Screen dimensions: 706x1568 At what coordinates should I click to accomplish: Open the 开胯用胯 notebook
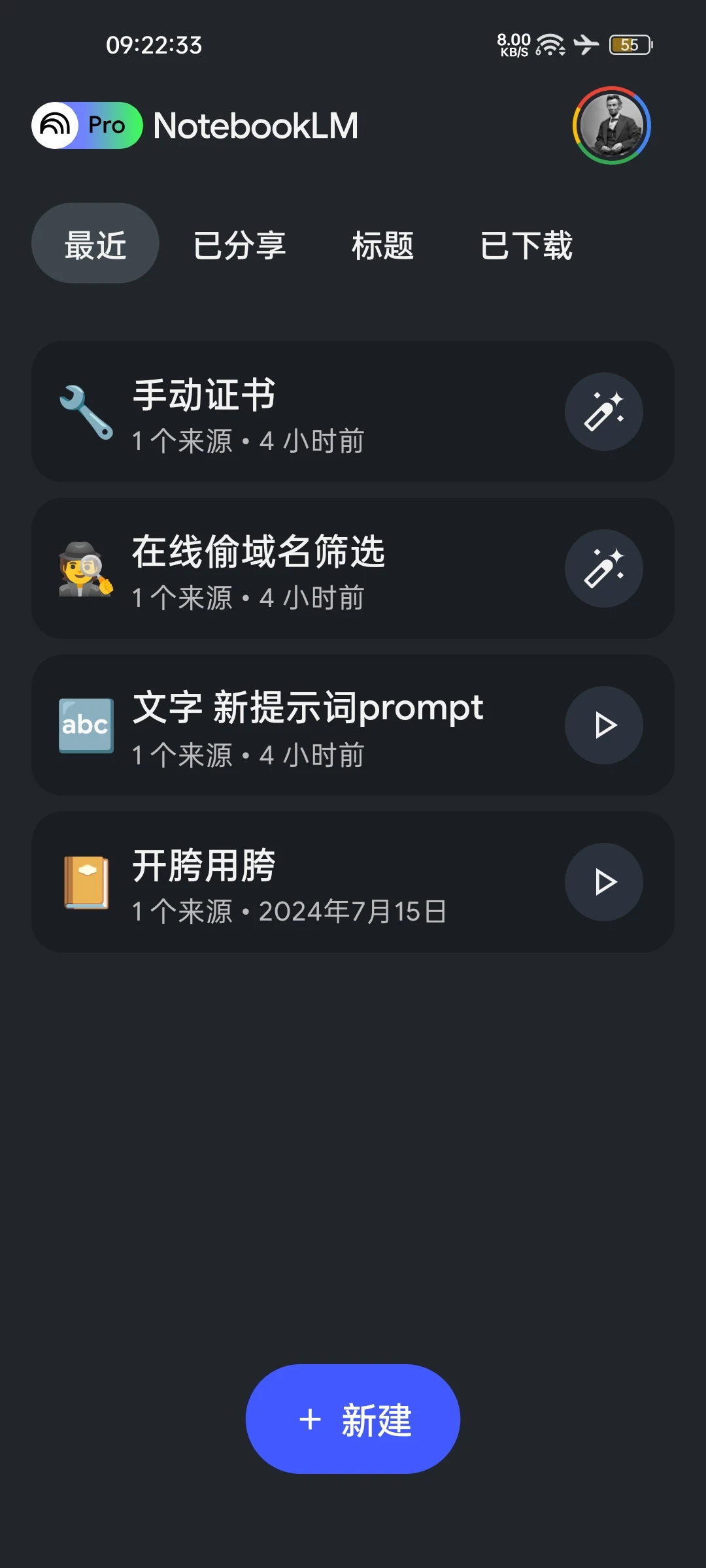(353, 882)
